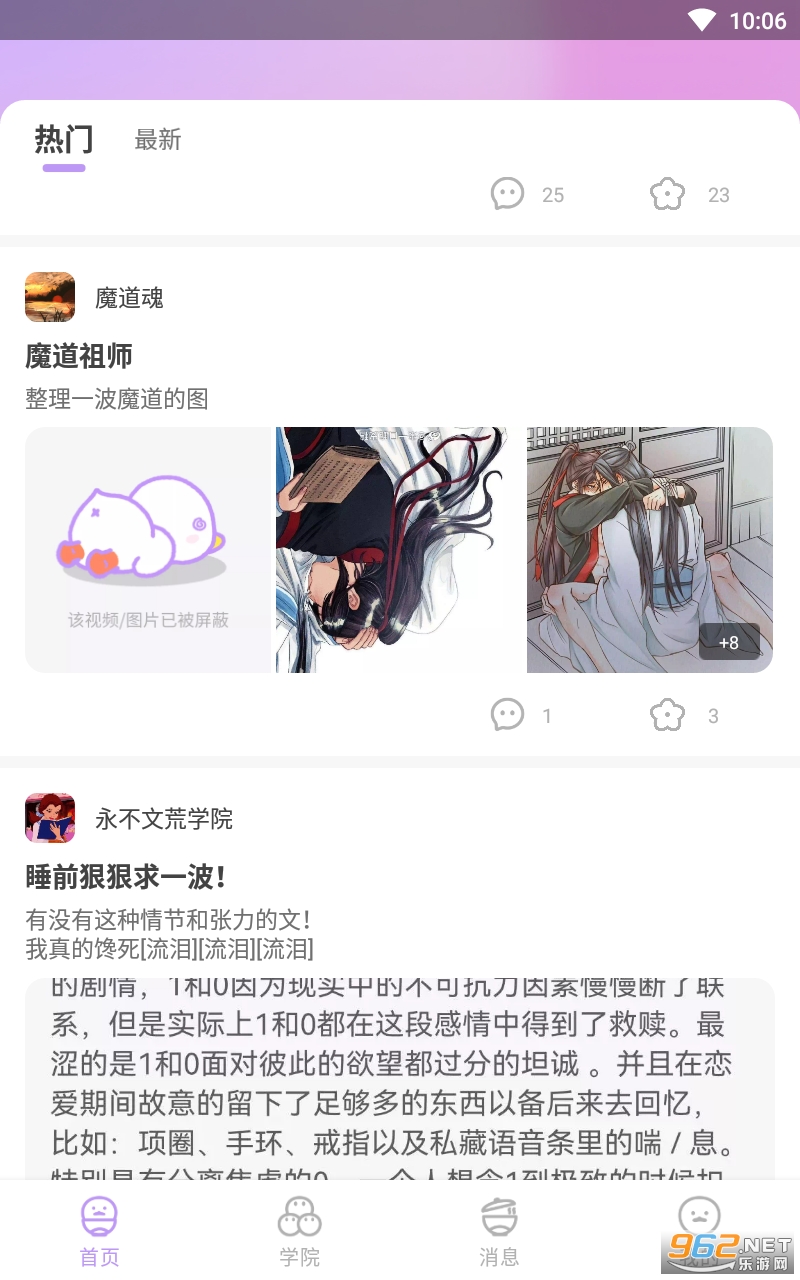Image resolution: width=800 pixels, height=1280 pixels.
Task: Switch to the 热门 tab
Action: point(64,140)
